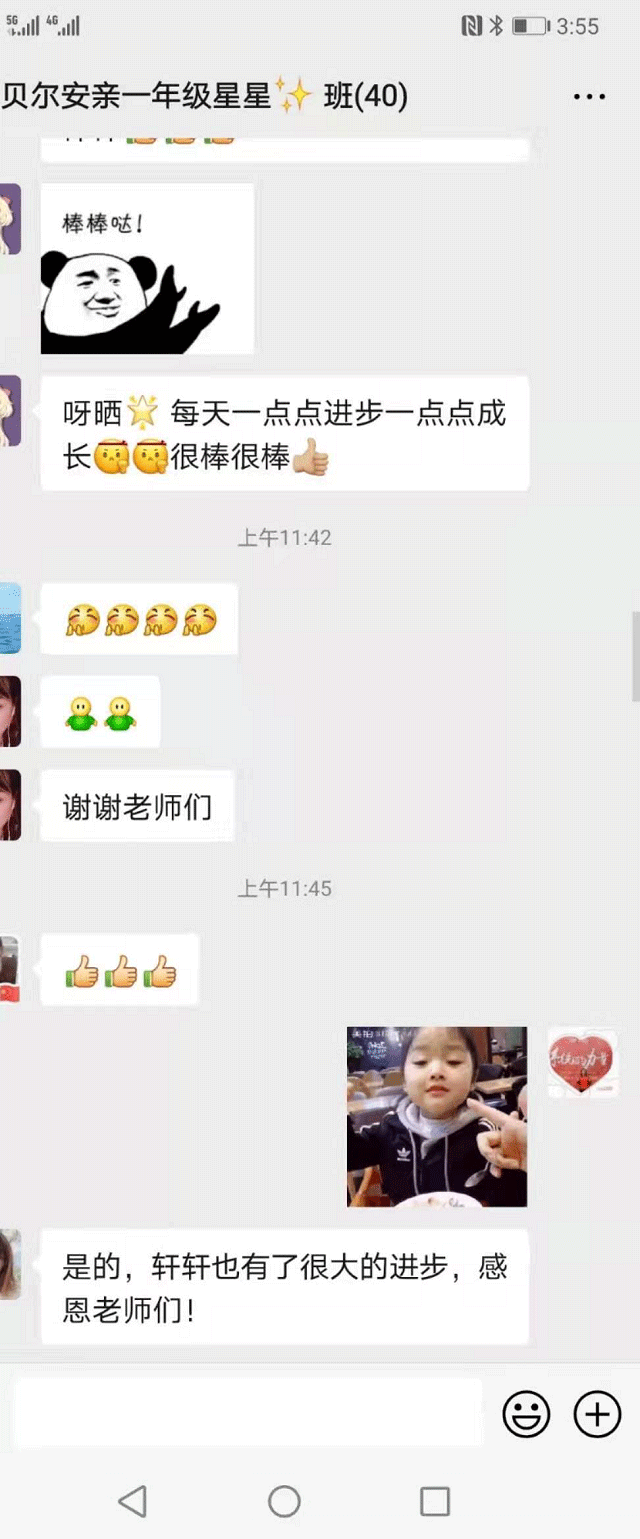Screen dimensions: 640x1539
Task: Open avatar of the three thumbs-up sender
Action: tap(9, 969)
